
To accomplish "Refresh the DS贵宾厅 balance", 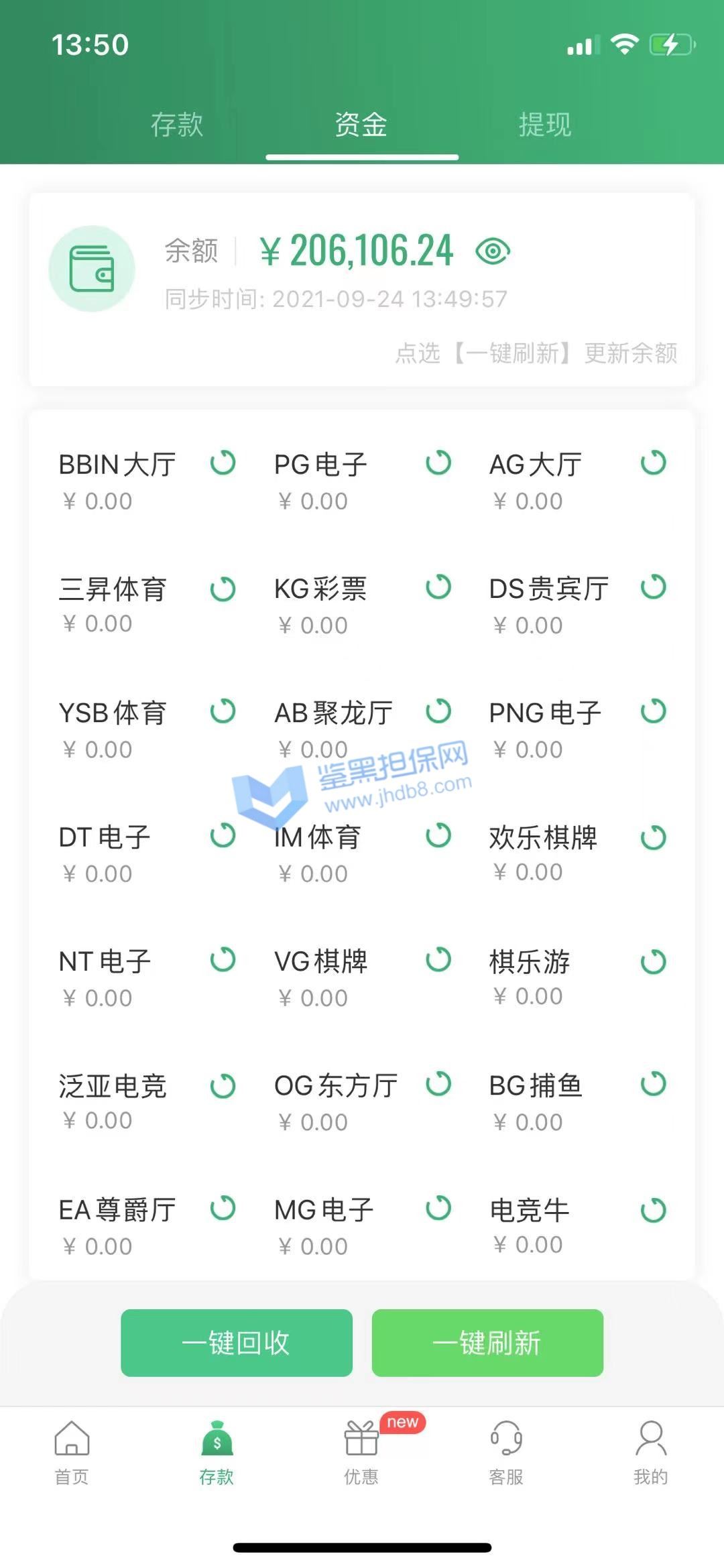I will (x=654, y=587).
